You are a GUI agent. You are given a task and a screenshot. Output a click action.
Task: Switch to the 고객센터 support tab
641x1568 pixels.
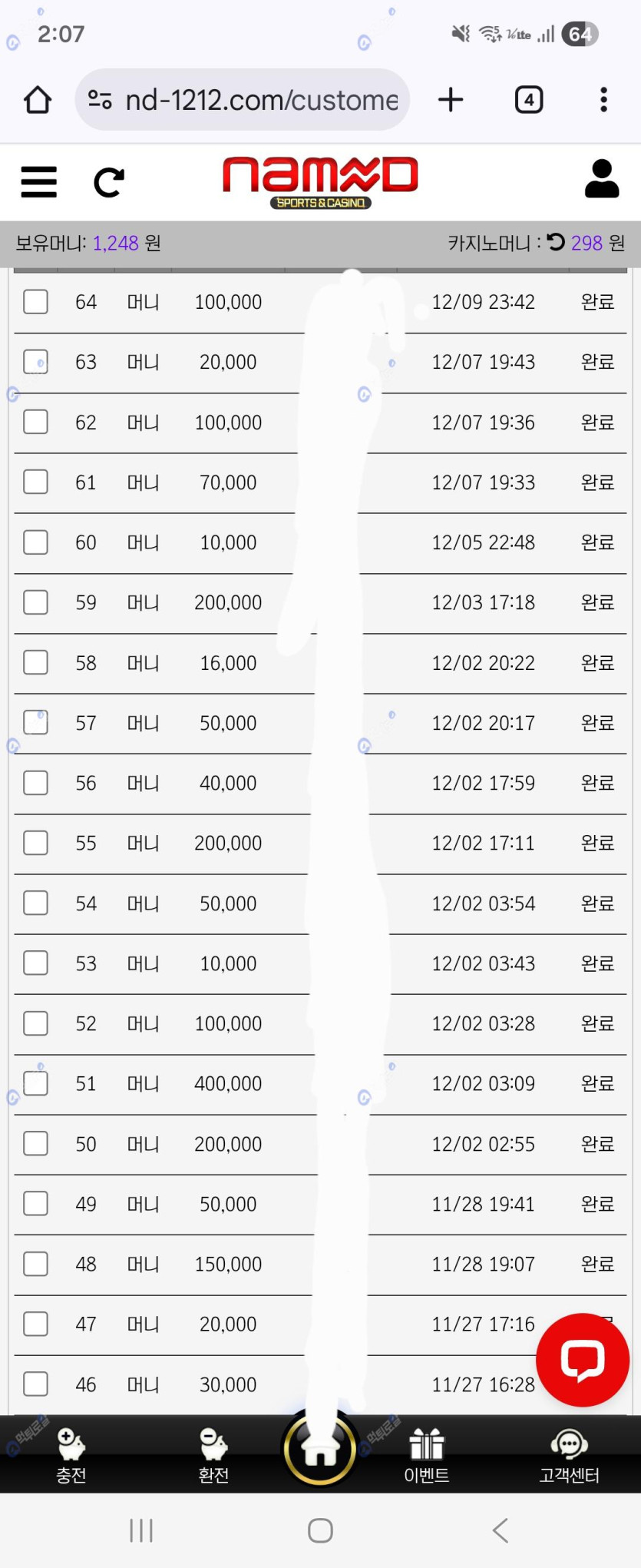click(569, 1455)
